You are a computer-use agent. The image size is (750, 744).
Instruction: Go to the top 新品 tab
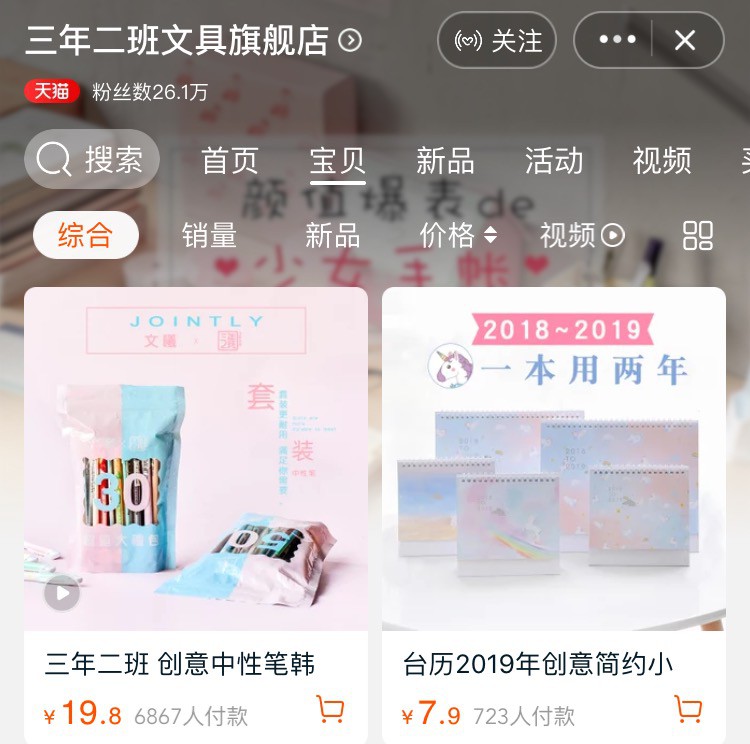click(x=445, y=160)
